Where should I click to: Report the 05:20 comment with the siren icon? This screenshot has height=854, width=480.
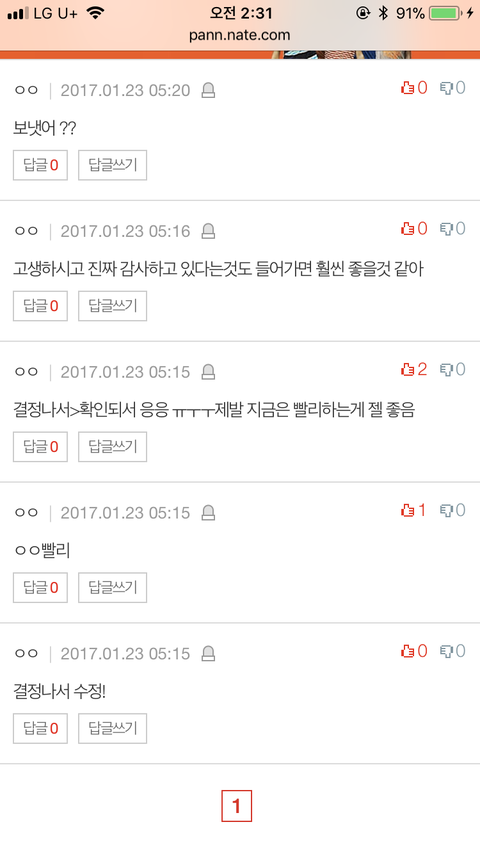click(x=208, y=90)
